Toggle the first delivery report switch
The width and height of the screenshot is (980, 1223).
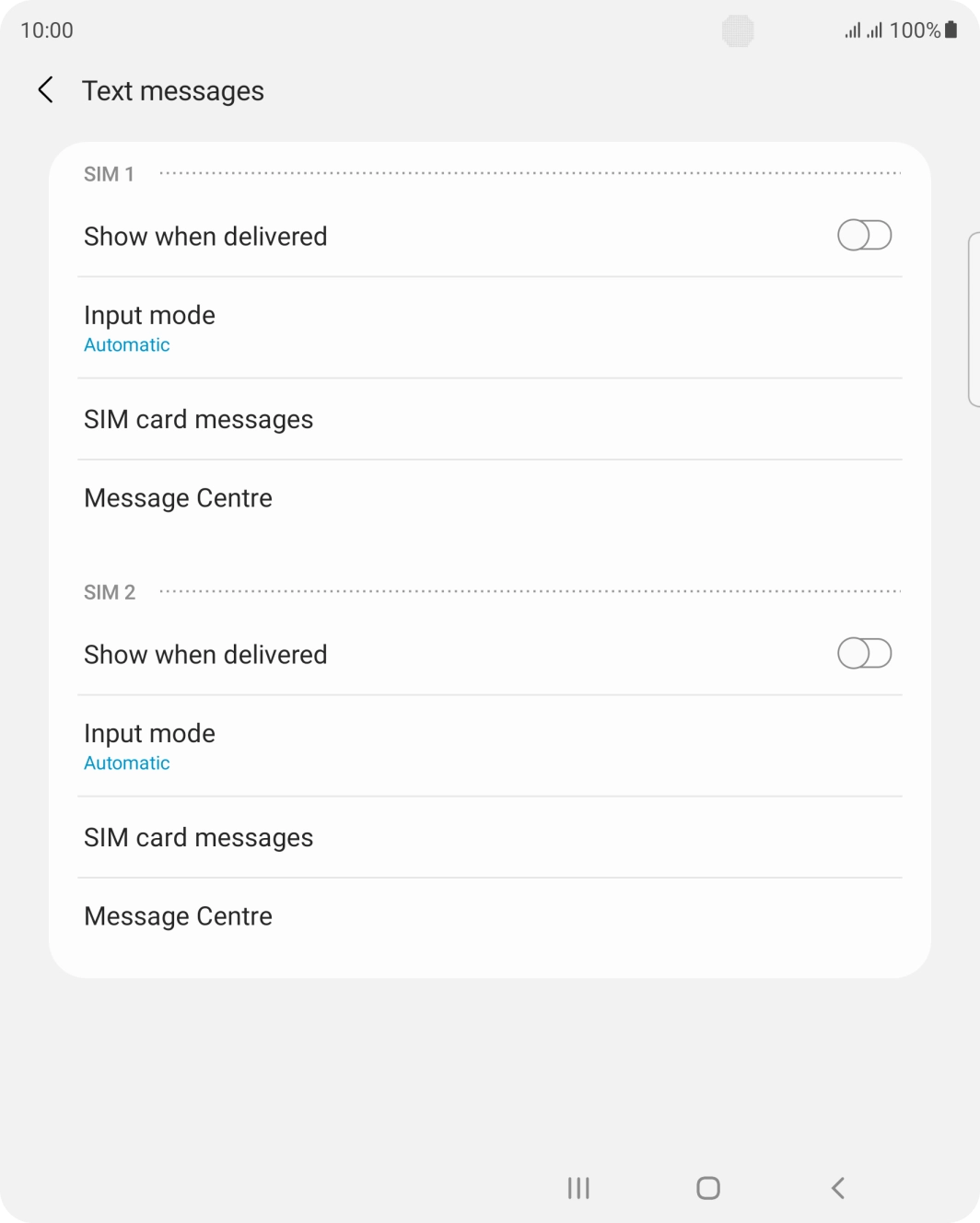[x=864, y=236]
